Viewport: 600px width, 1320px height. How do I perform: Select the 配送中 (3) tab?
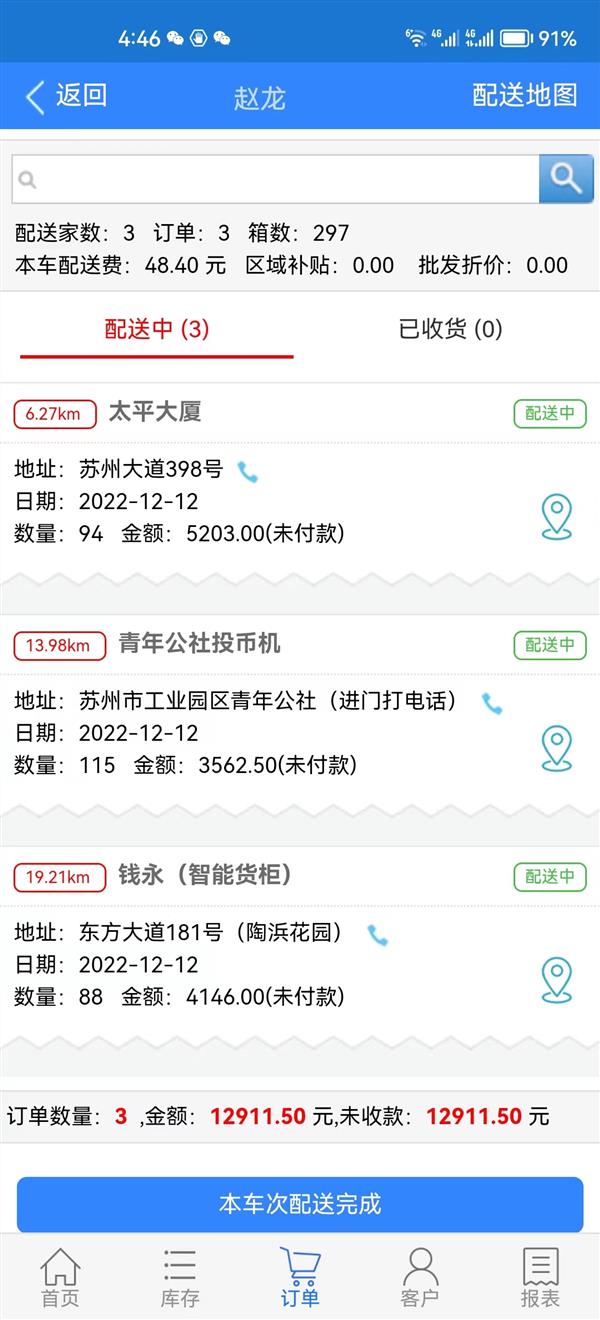157,329
